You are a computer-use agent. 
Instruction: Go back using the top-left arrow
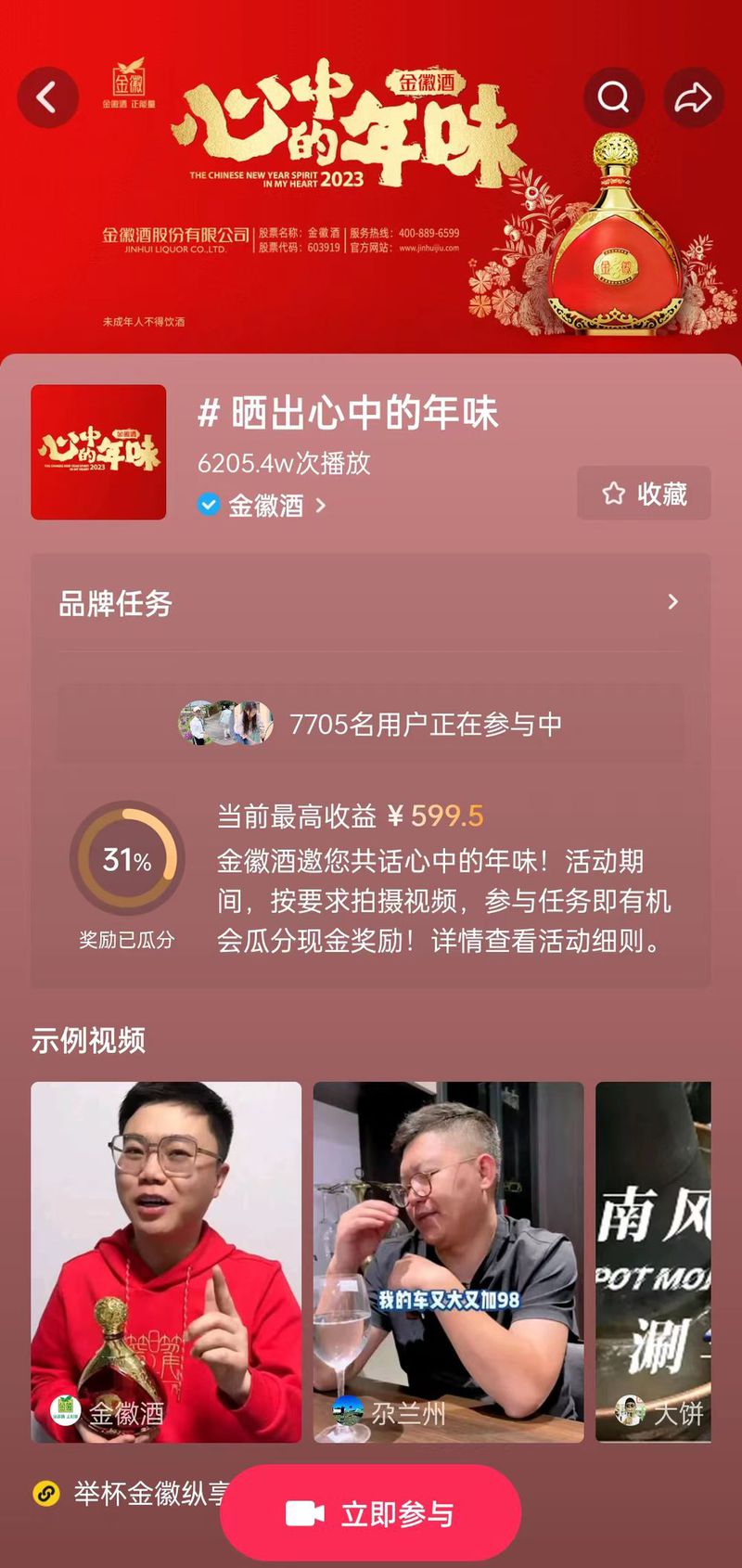click(x=47, y=97)
